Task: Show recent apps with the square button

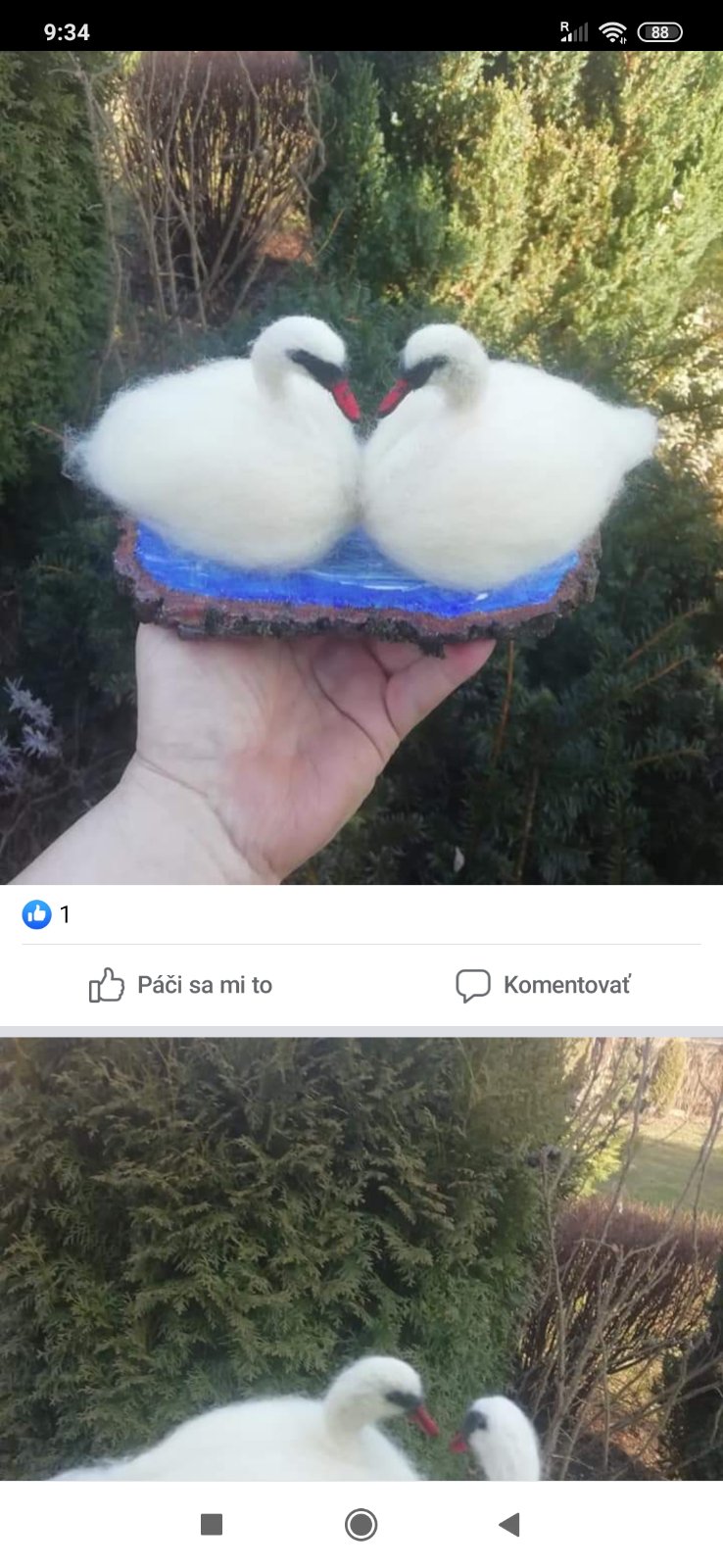Action: coord(212,1524)
